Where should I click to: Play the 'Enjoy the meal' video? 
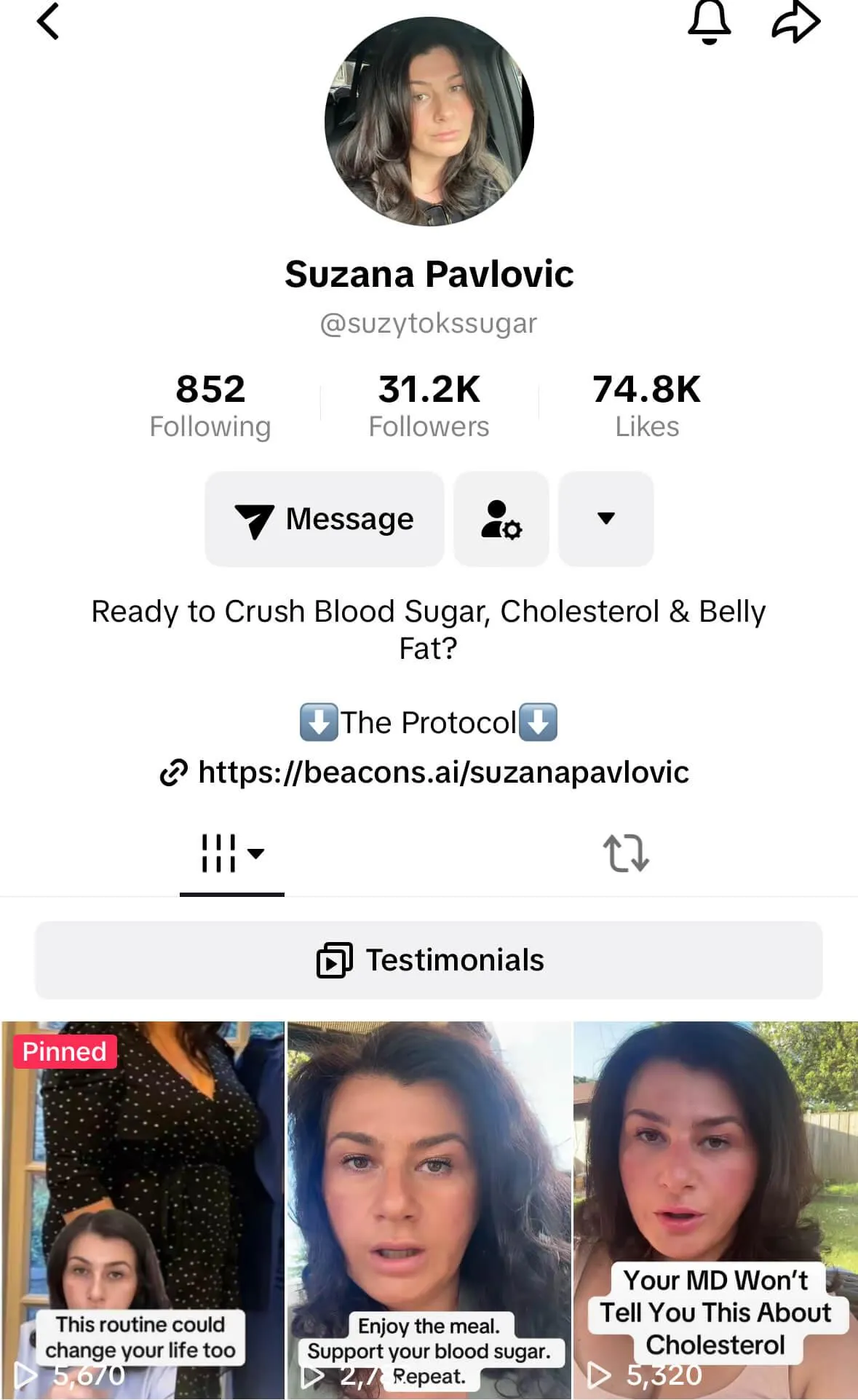(429, 1210)
